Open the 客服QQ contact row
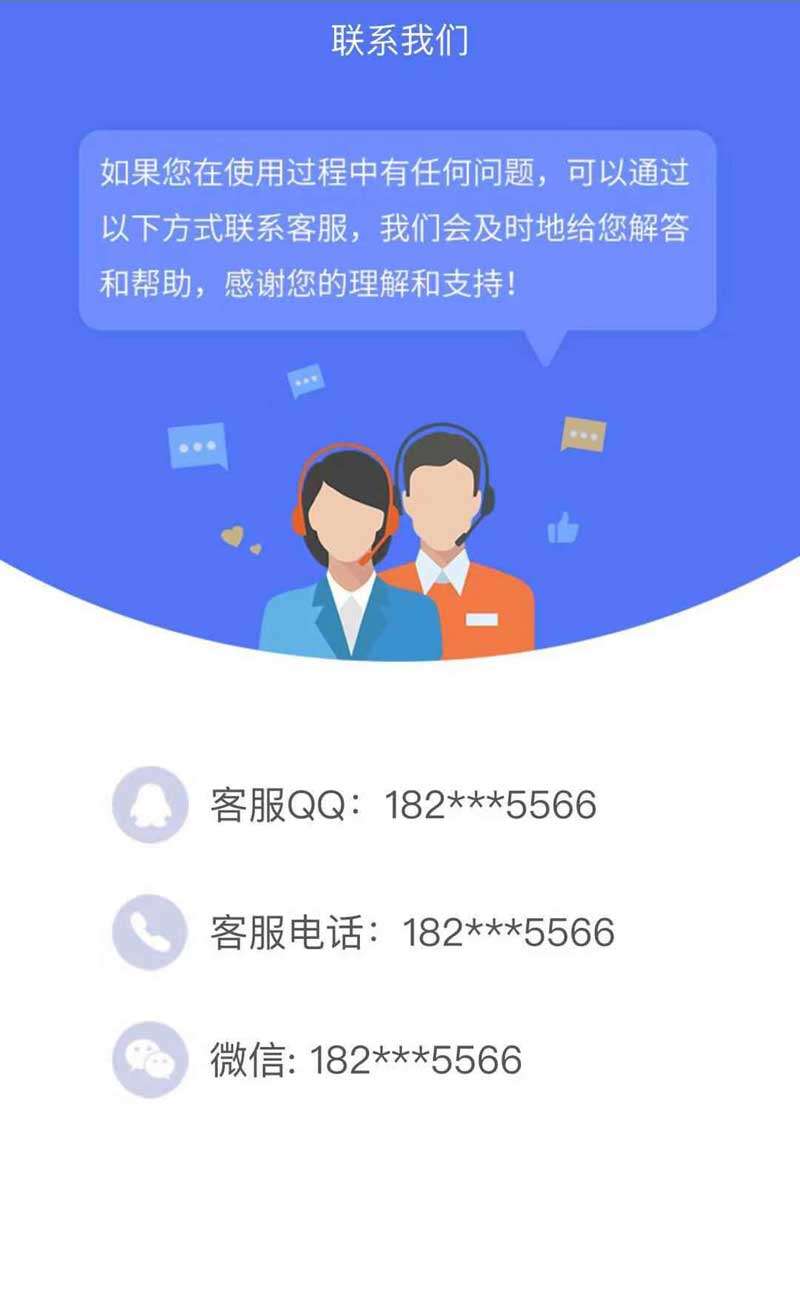The image size is (800, 1299). coord(403,805)
